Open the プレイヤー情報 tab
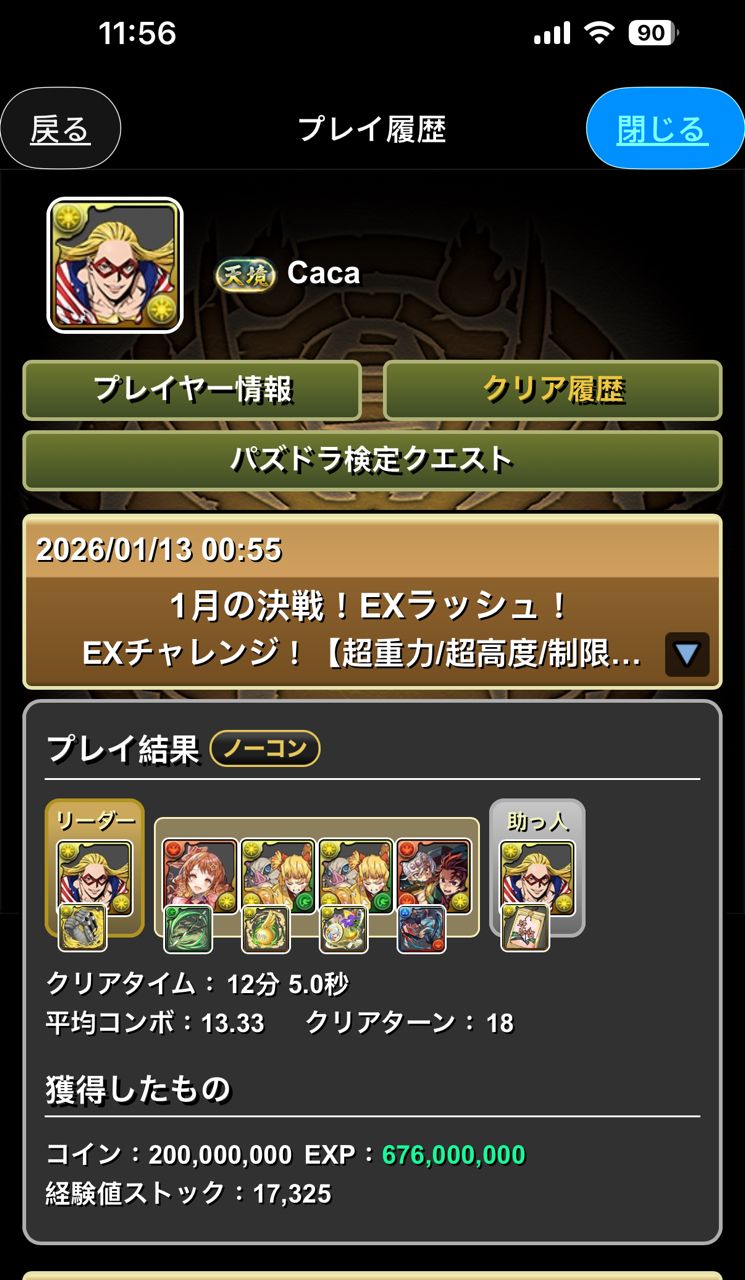Viewport: 745px width, 1280px height. pyautogui.click(x=192, y=389)
